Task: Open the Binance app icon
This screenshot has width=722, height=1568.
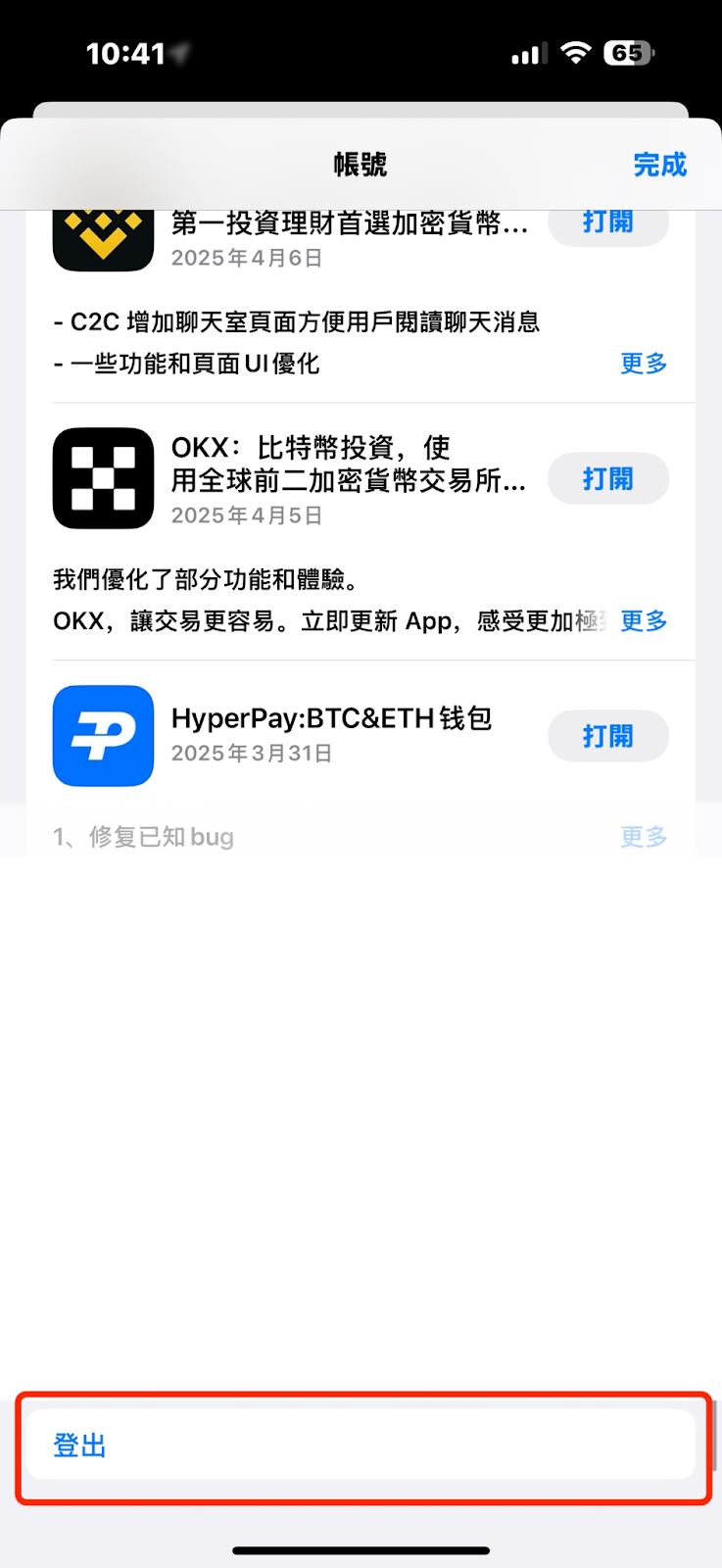Action: coord(102,235)
